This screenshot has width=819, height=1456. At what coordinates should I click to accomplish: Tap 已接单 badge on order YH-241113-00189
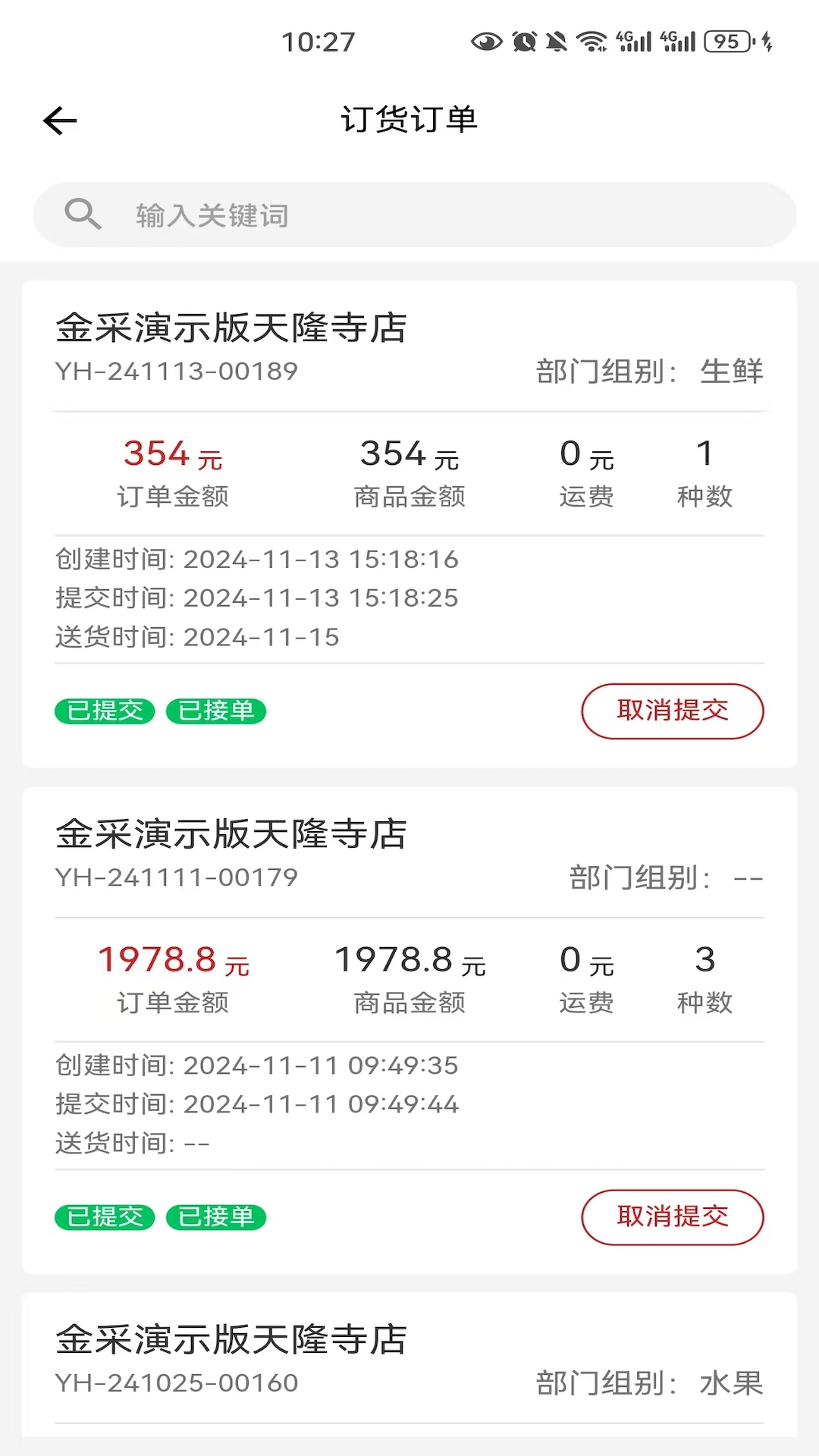coord(216,711)
